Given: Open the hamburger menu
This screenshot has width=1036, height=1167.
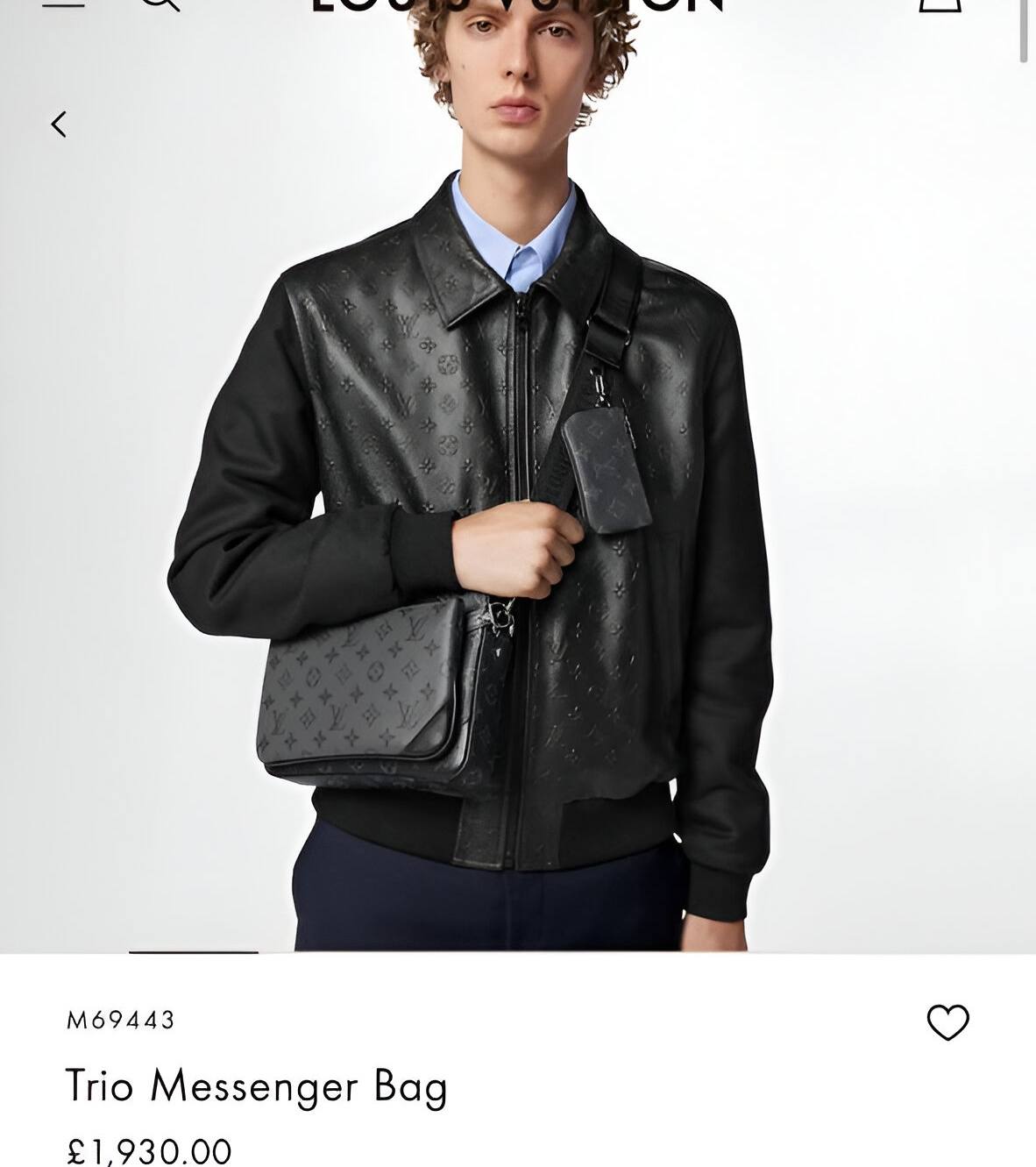Looking at the screenshot, I should point(64,4).
